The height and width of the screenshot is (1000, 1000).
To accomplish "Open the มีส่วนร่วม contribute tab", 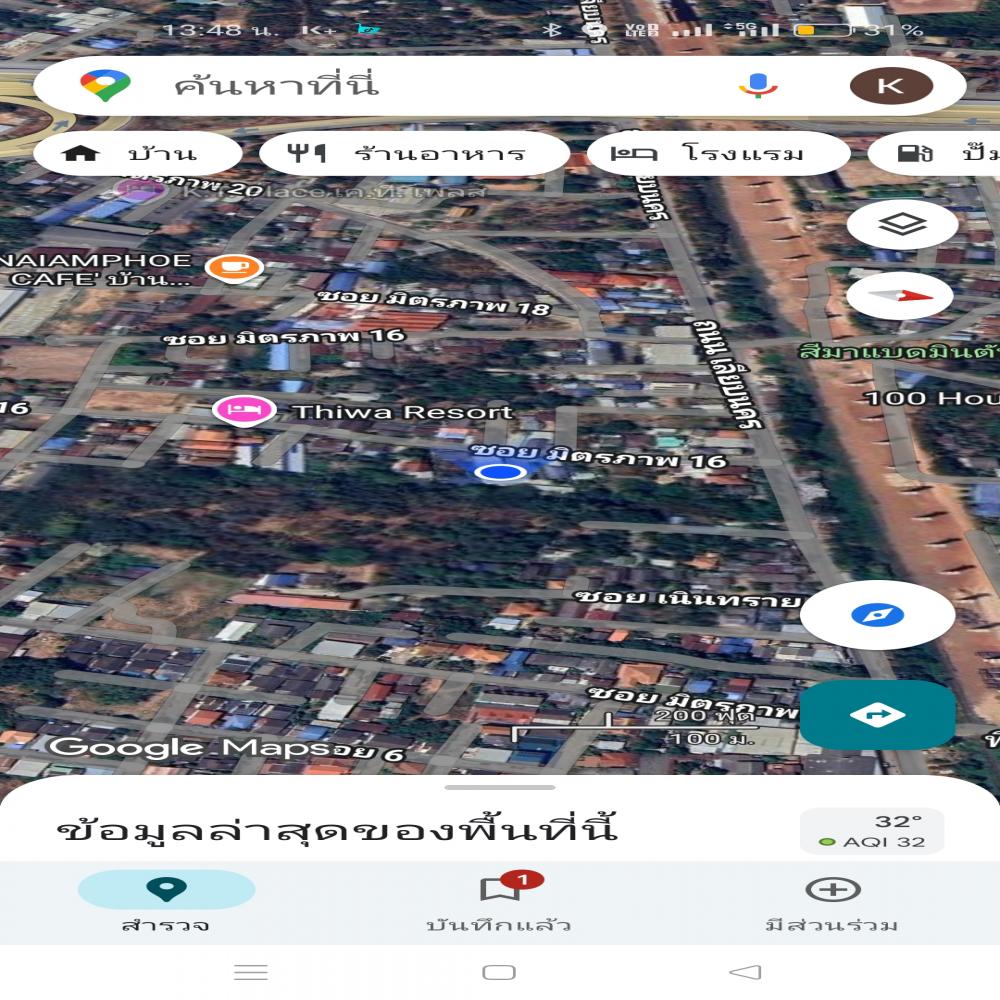I will point(832,903).
